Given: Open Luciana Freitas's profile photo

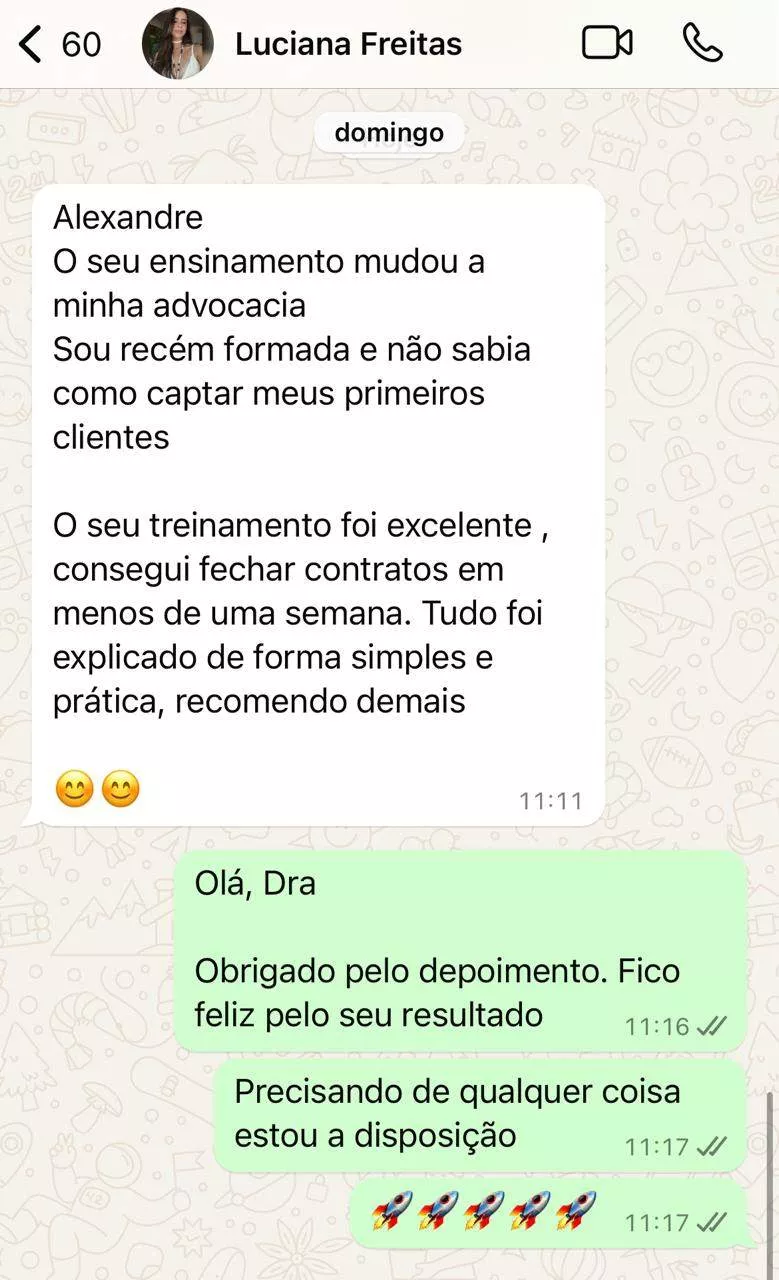Looking at the screenshot, I should 178,44.
